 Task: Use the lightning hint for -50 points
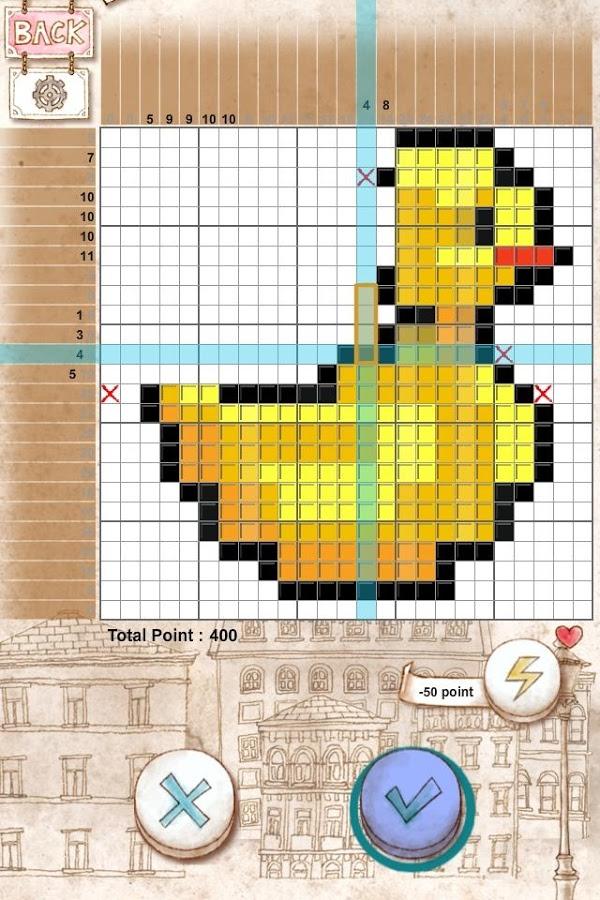pos(523,679)
